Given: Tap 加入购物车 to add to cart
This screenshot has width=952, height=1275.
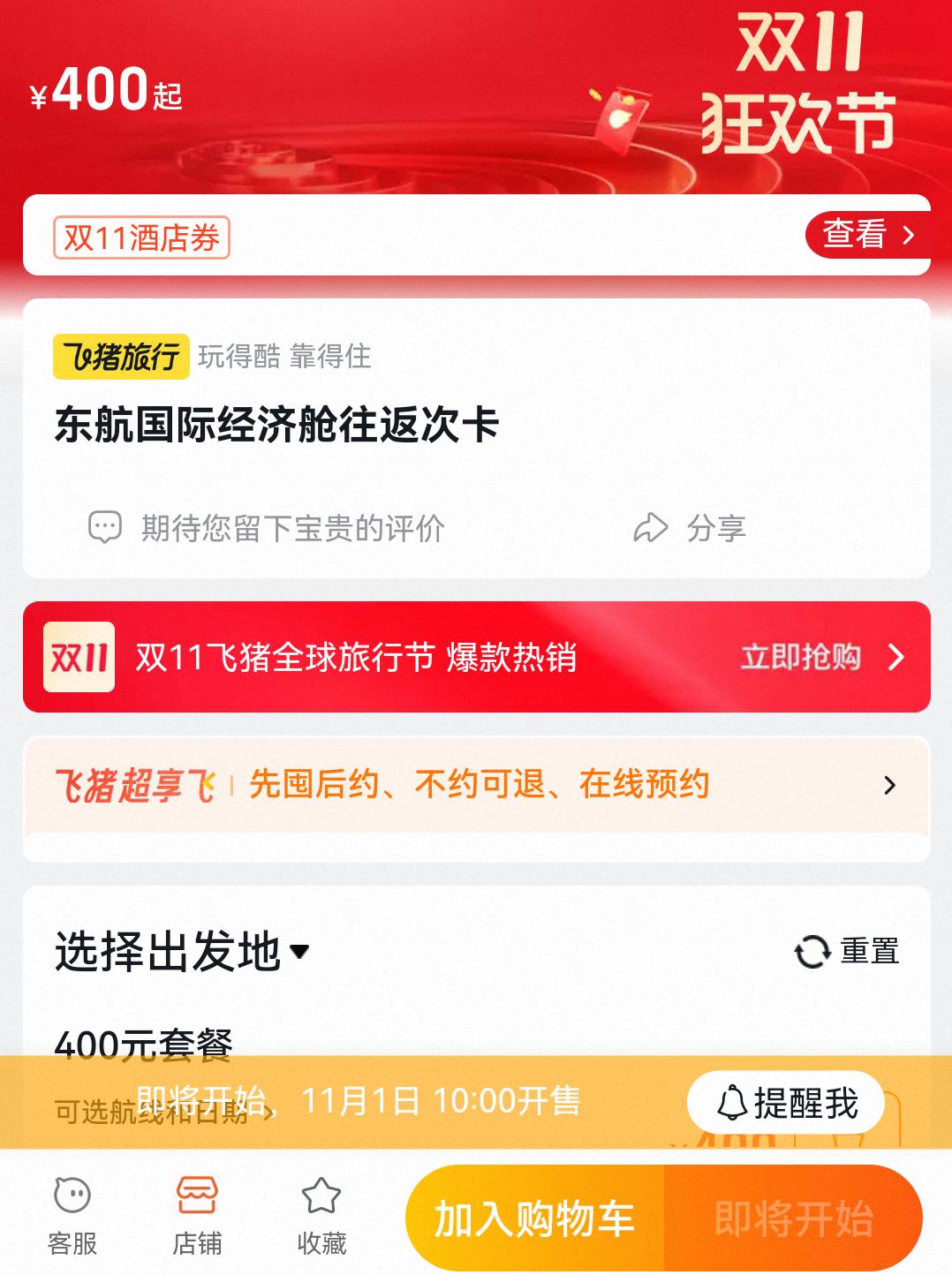Looking at the screenshot, I should point(534,1219).
